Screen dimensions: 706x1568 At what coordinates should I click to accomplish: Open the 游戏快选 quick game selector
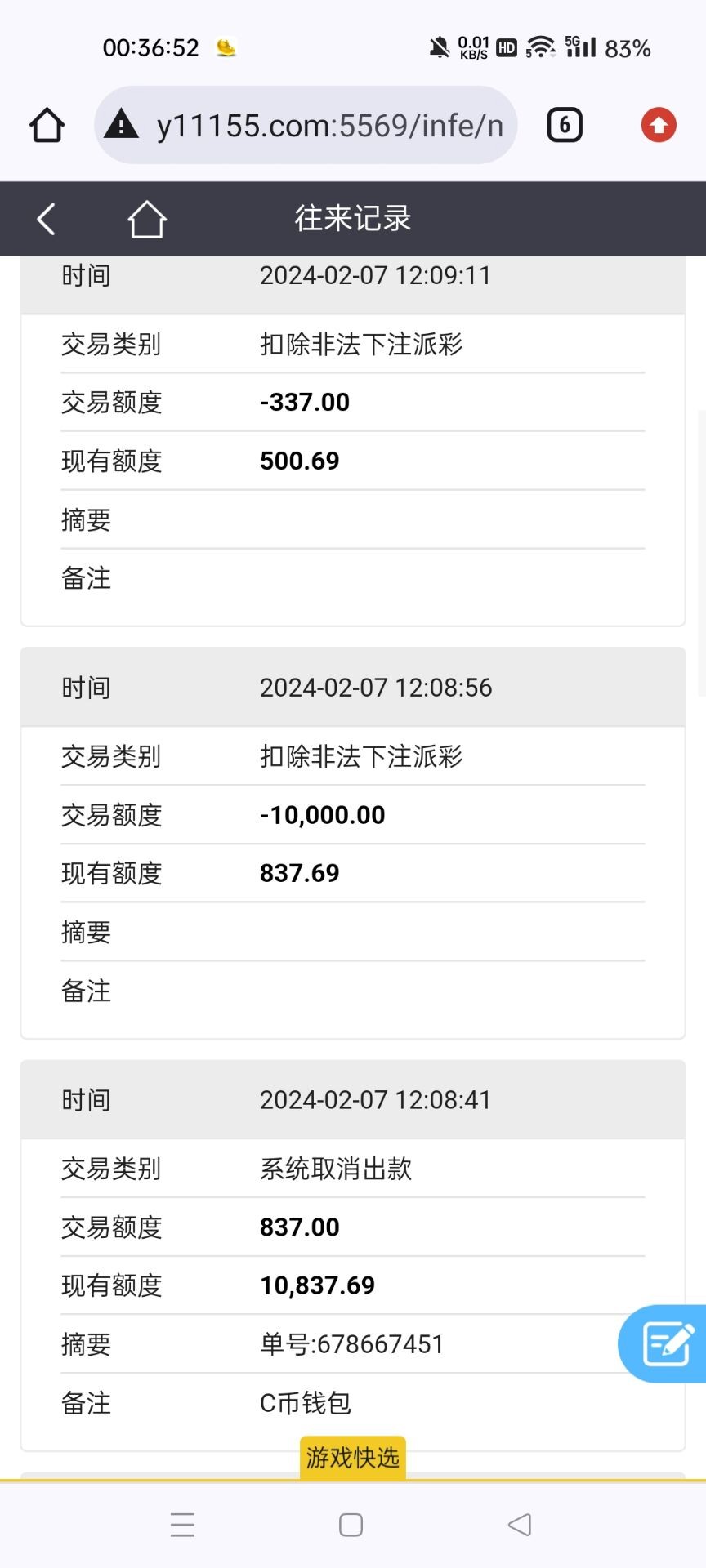353,1458
